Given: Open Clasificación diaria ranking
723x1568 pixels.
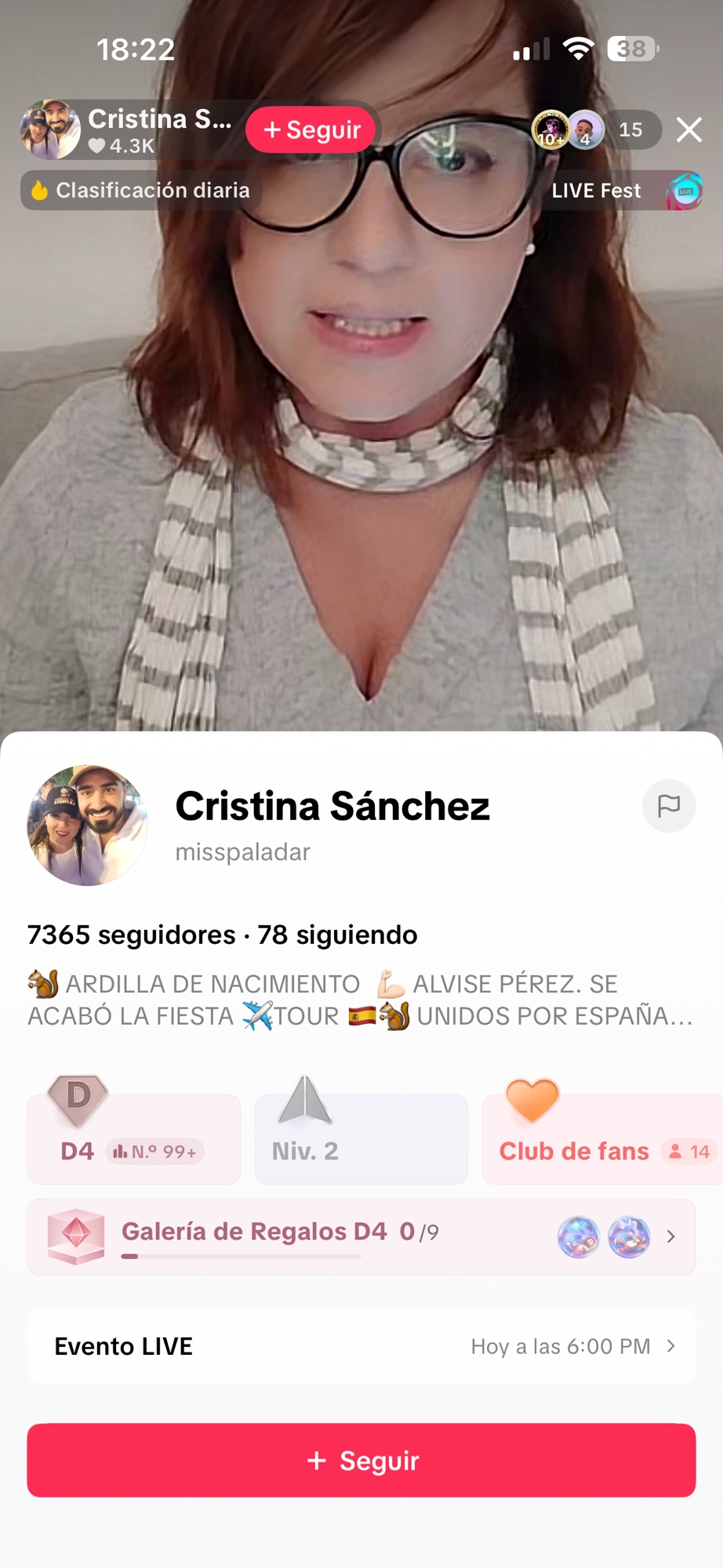Looking at the screenshot, I should pyautogui.click(x=141, y=191).
